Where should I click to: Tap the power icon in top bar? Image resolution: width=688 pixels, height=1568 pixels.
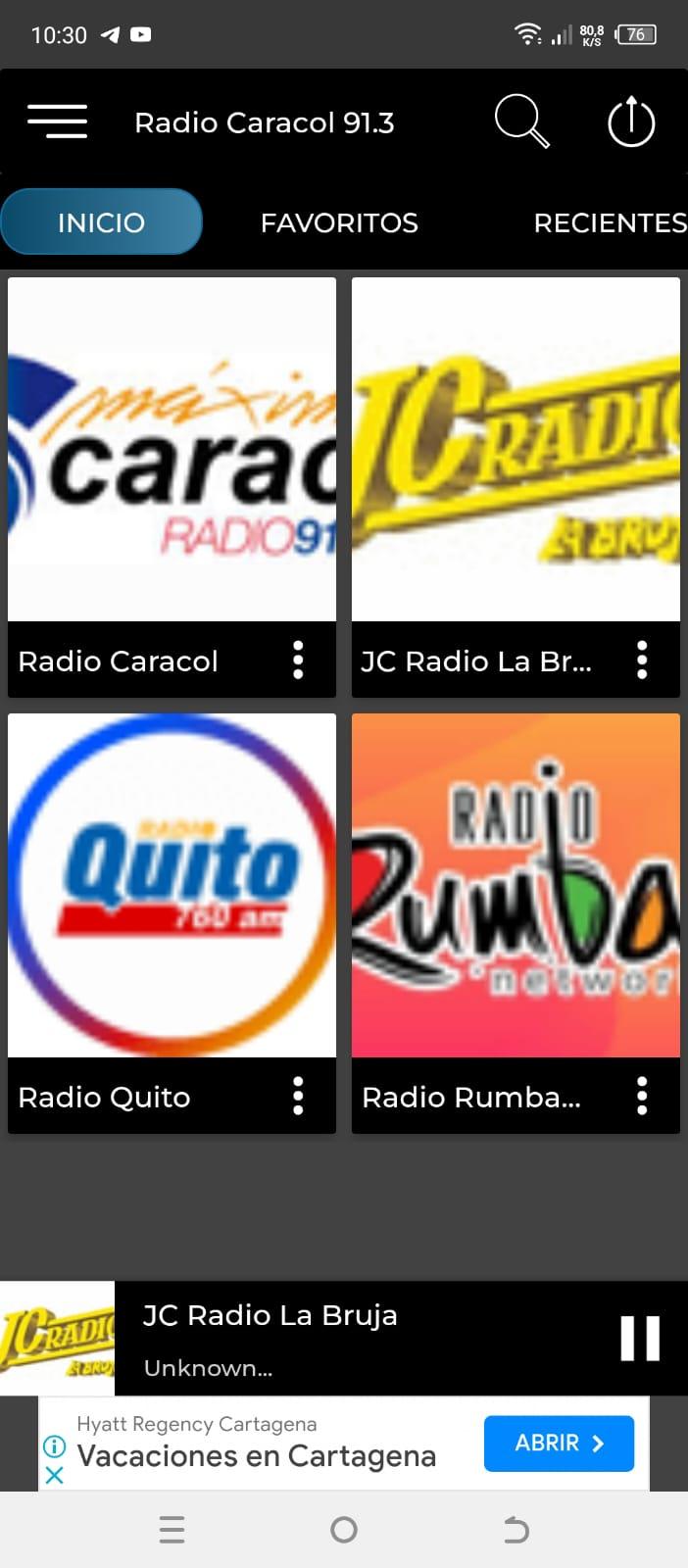pyautogui.click(x=631, y=122)
